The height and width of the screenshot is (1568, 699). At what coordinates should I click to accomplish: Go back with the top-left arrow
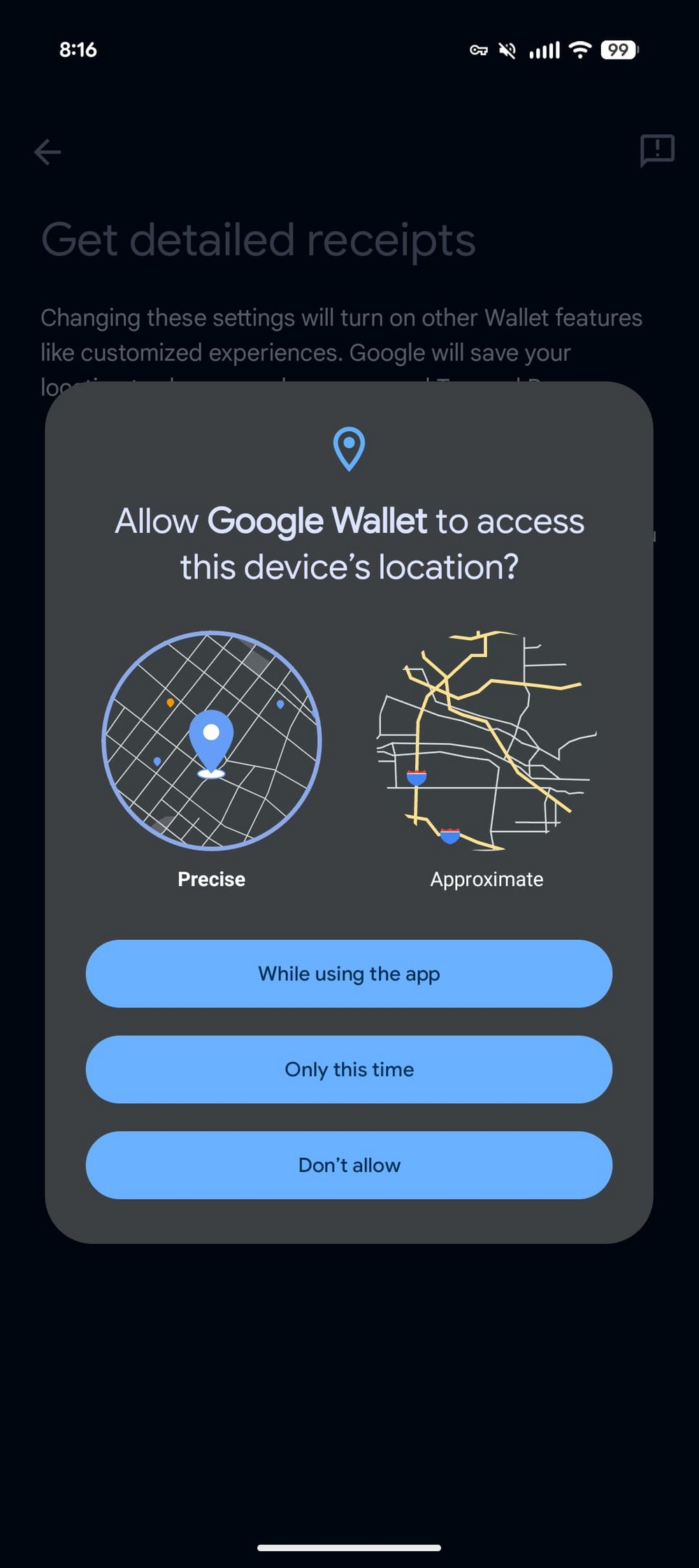point(48,152)
